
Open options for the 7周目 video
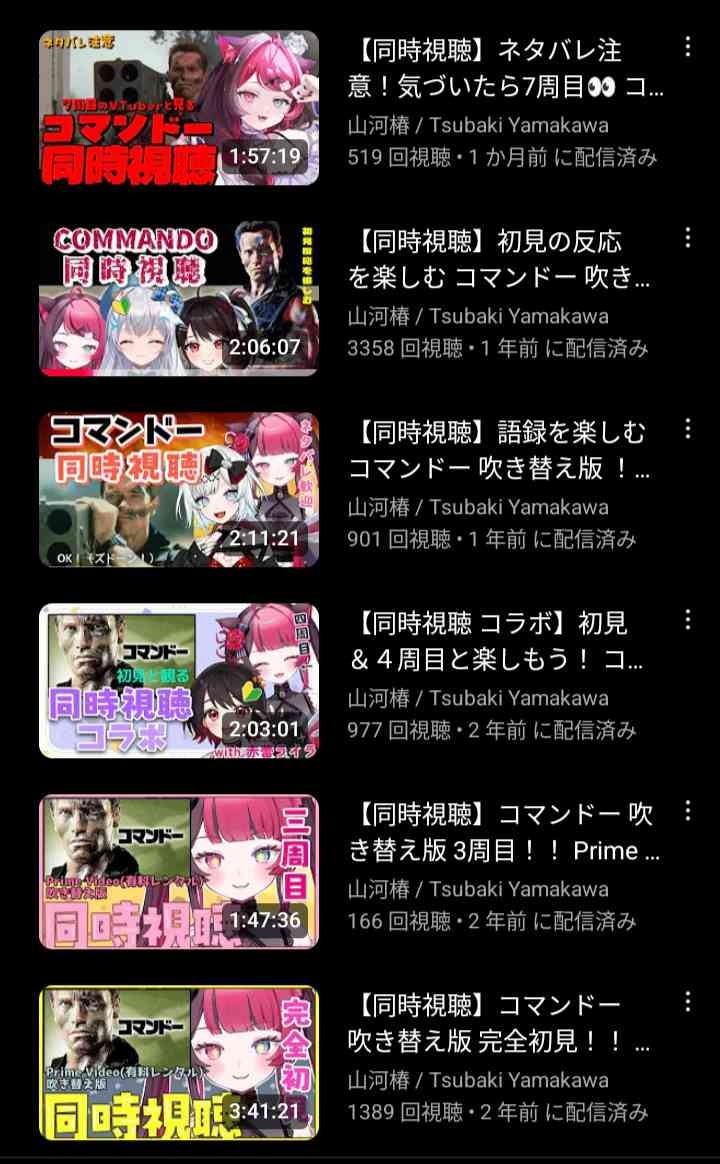(687, 47)
